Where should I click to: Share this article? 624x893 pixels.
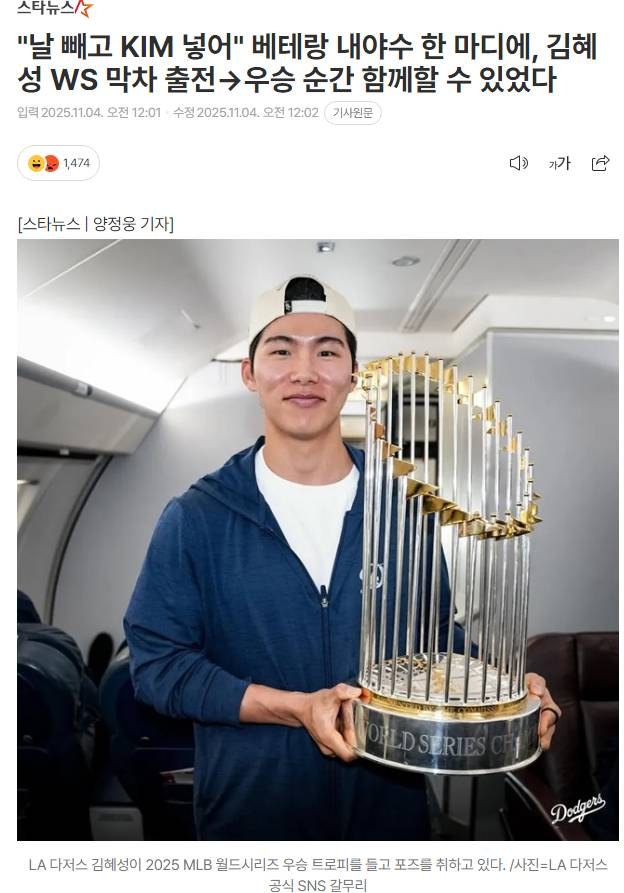coord(600,163)
